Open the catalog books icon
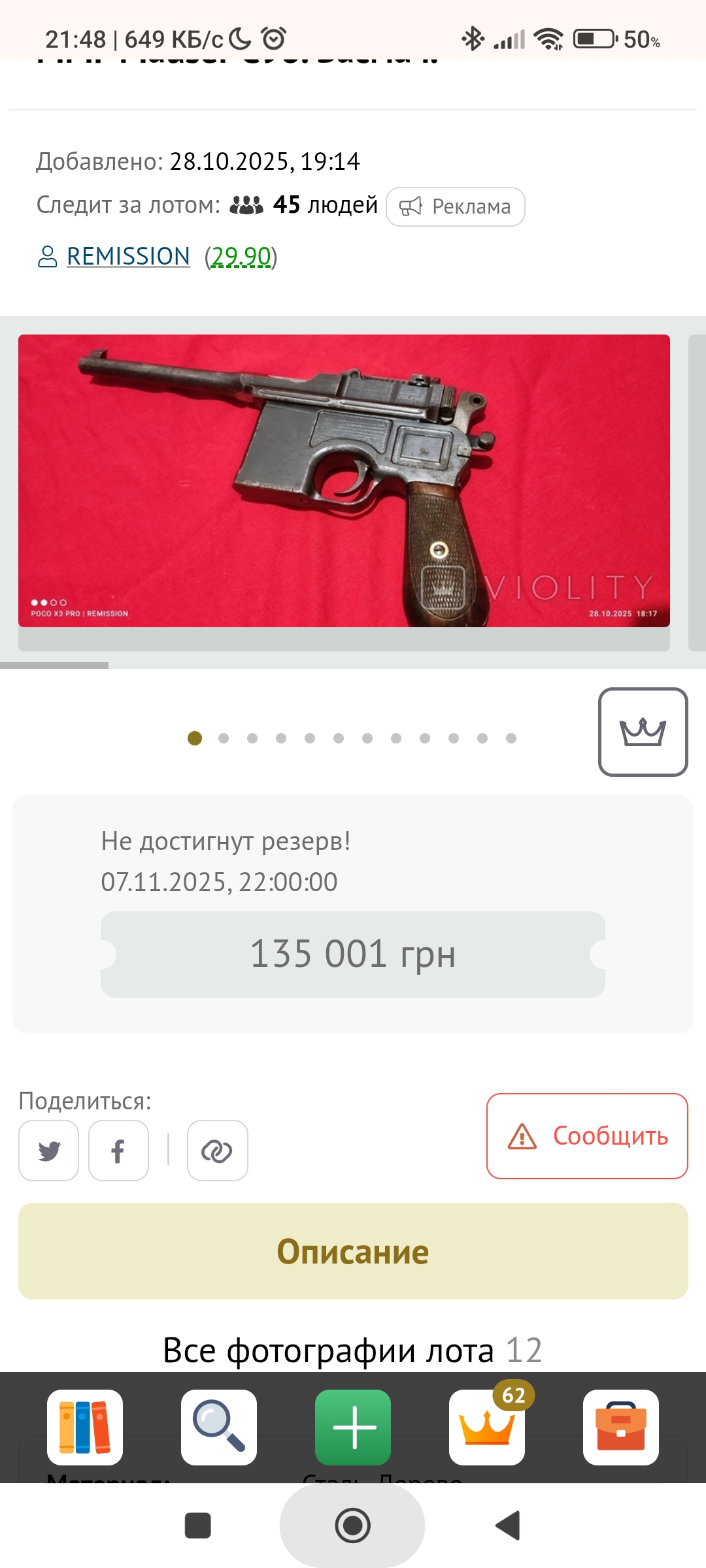706x1568 pixels. (85, 1427)
